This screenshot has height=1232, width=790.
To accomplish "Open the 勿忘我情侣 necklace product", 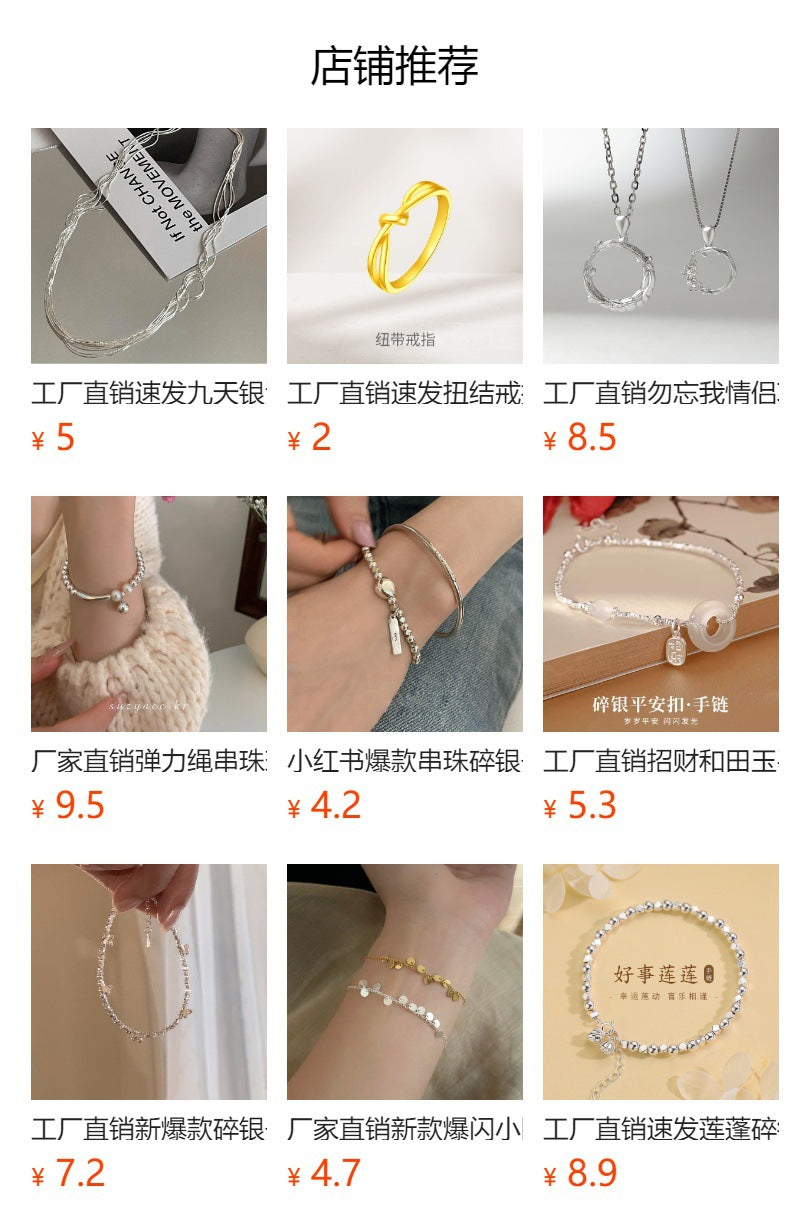I will click(661, 246).
